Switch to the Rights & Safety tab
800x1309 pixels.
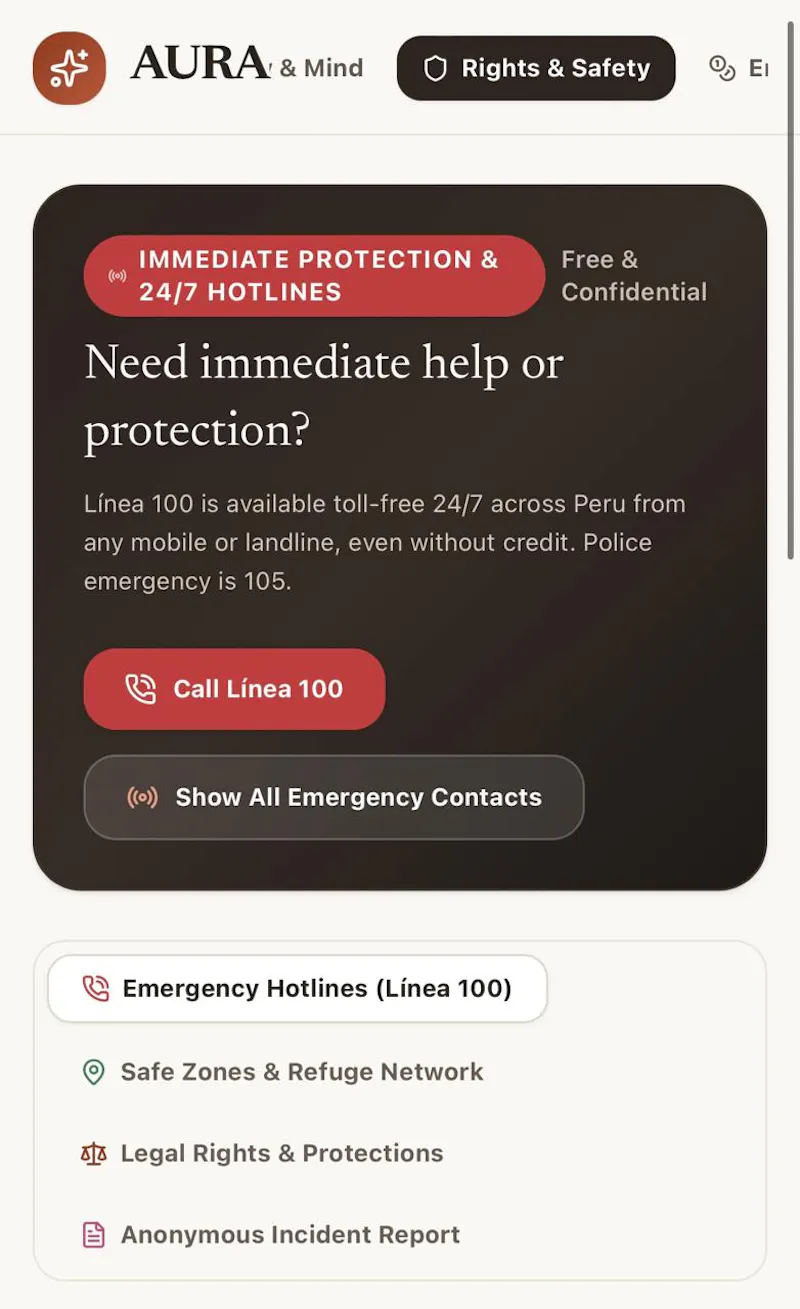pyautogui.click(x=536, y=68)
